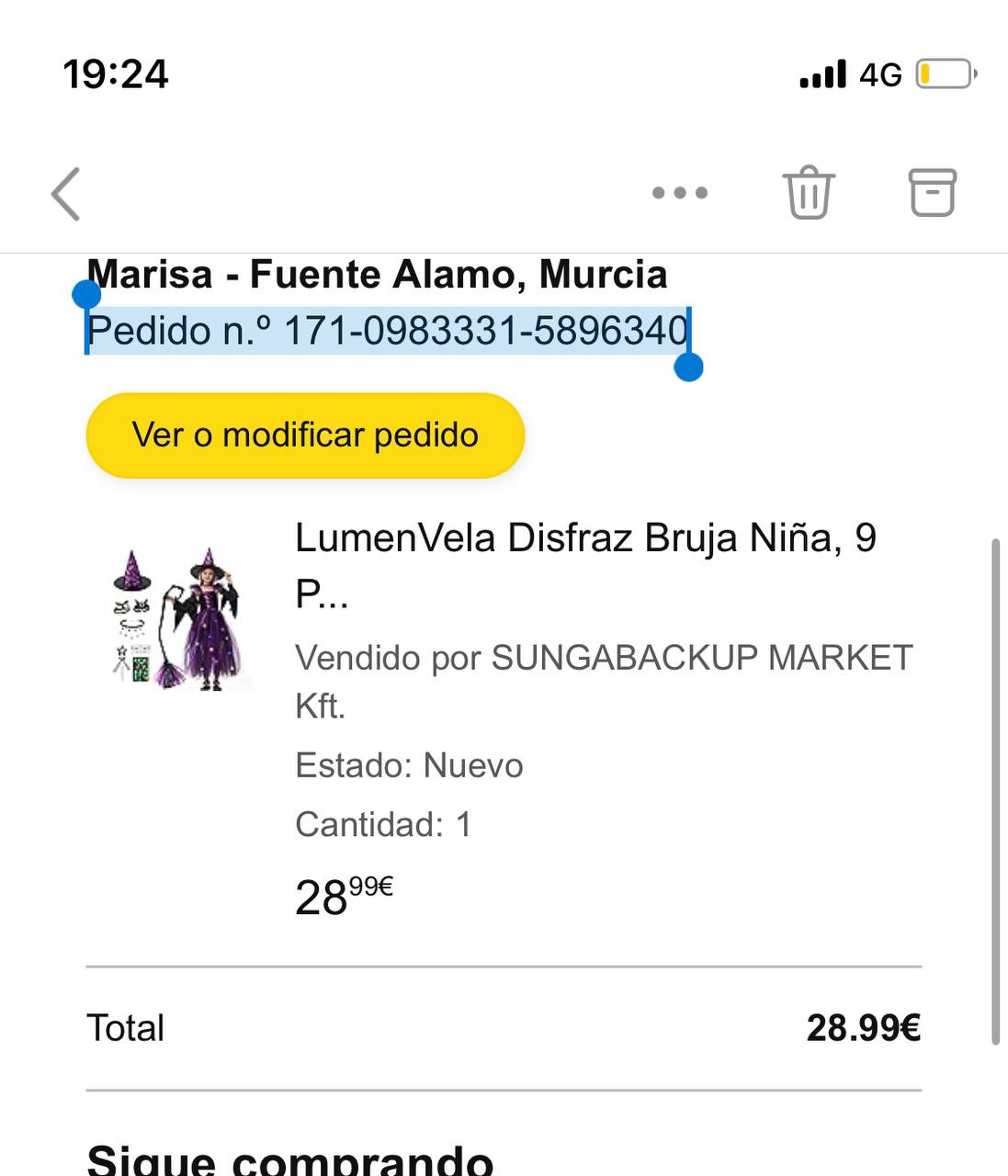Viewport: 1008px width, 1176px height.
Task: Delete this email with the trash icon
Action: click(x=809, y=193)
